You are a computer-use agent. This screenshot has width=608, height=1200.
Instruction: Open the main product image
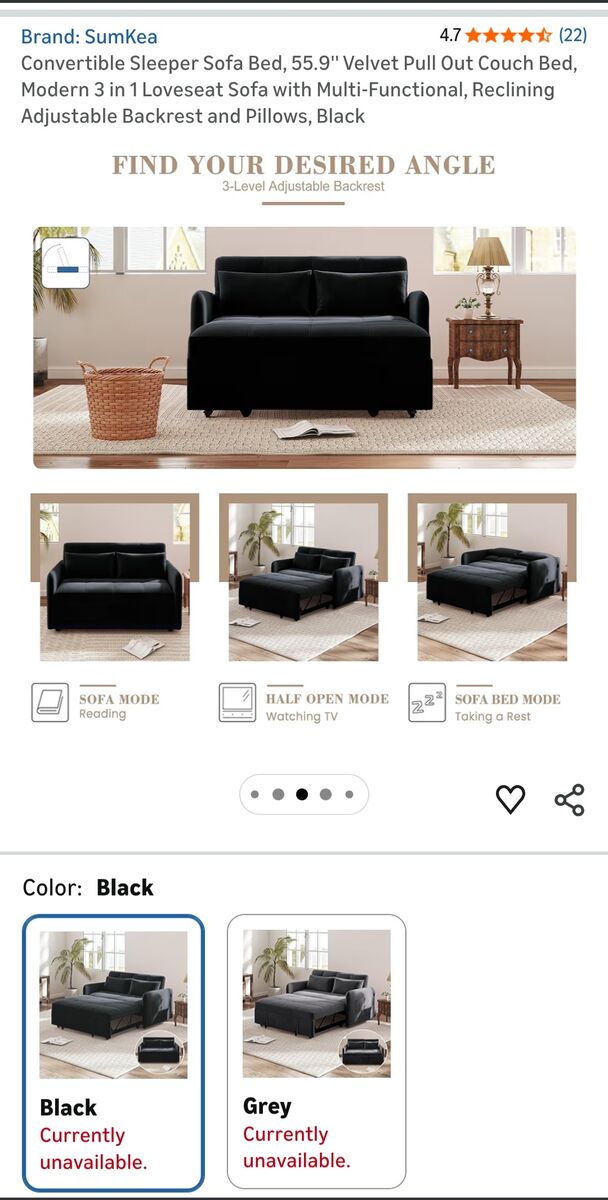tap(304, 440)
